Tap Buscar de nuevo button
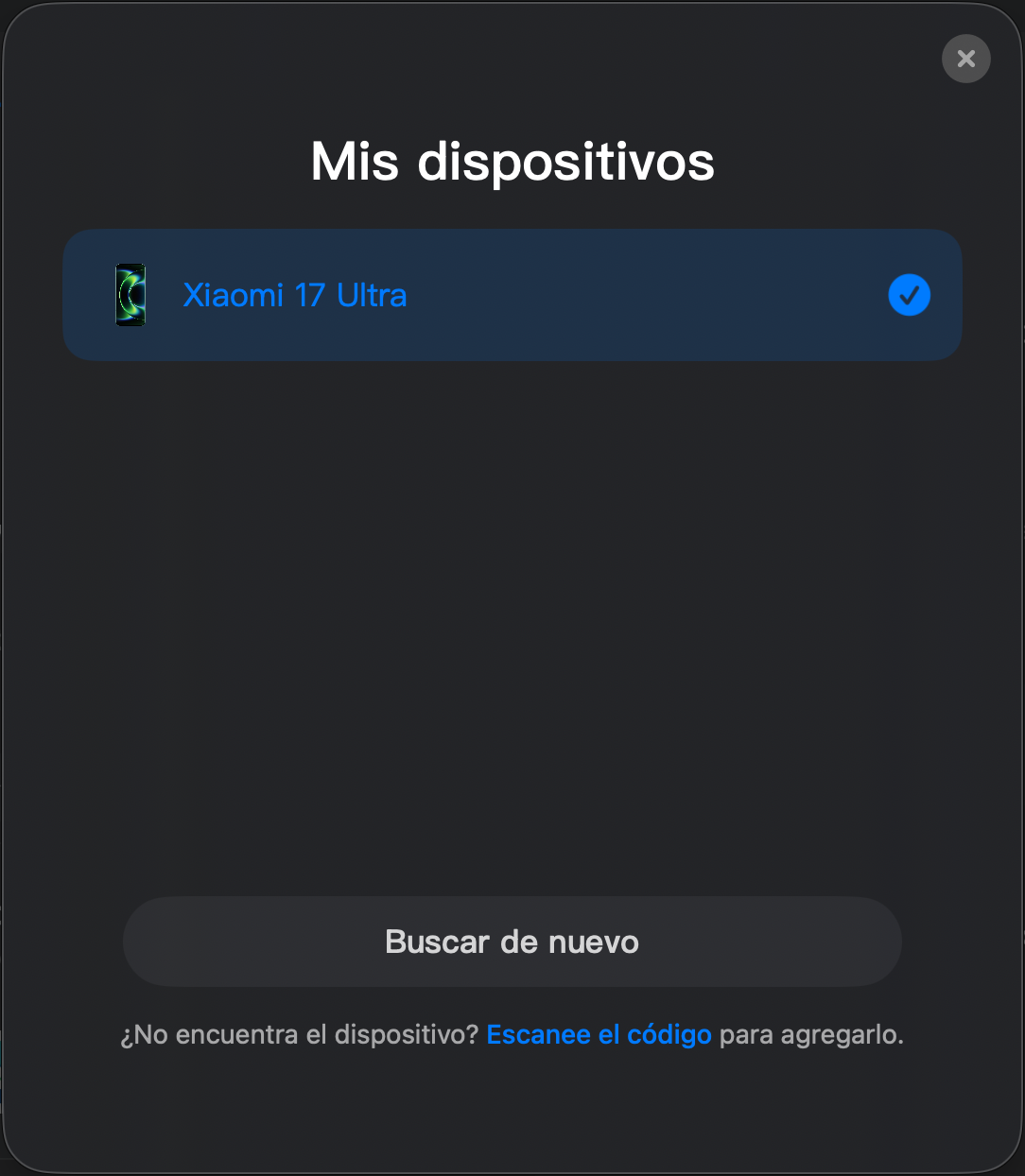Image resolution: width=1025 pixels, height=1176 pixels. point(512,942)
